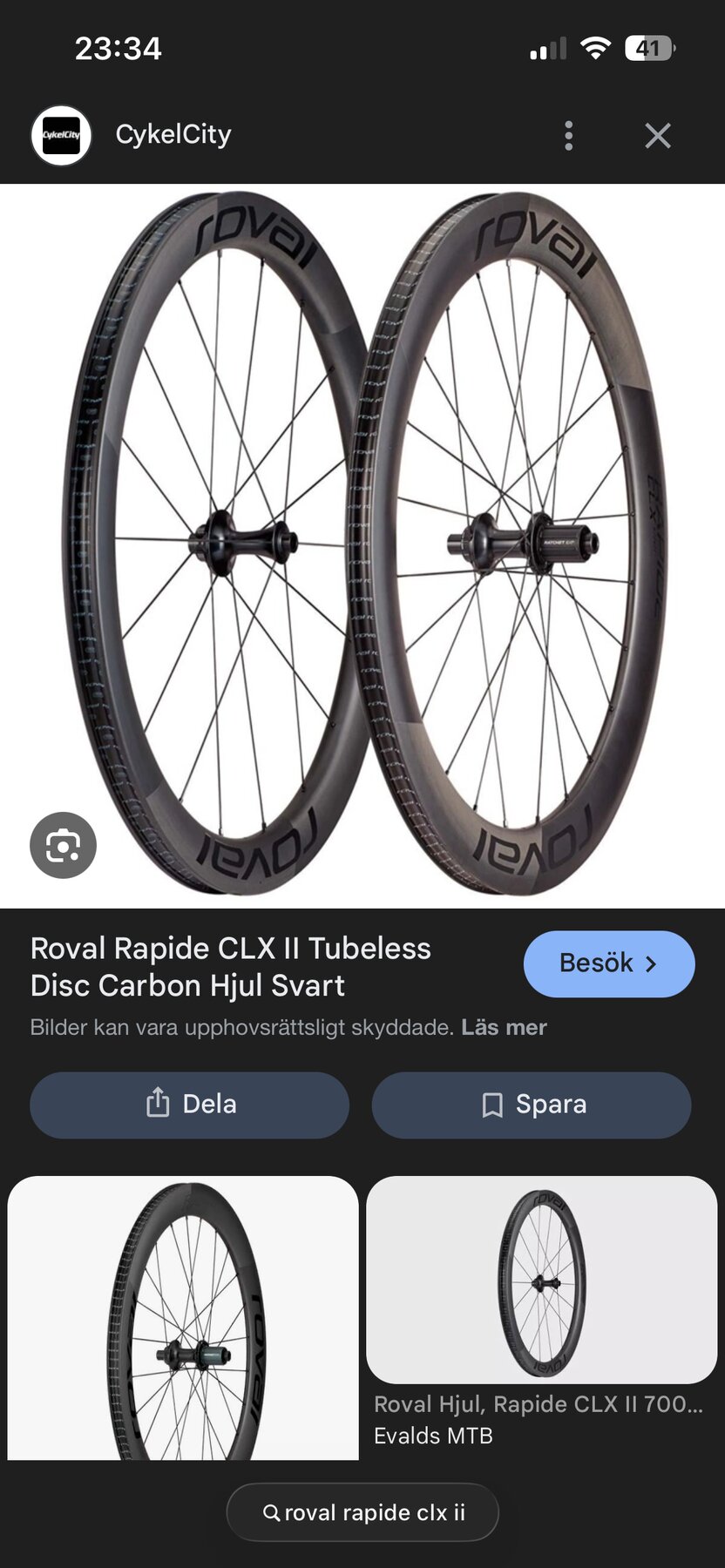Save the image with Spara

point(532,1105)
